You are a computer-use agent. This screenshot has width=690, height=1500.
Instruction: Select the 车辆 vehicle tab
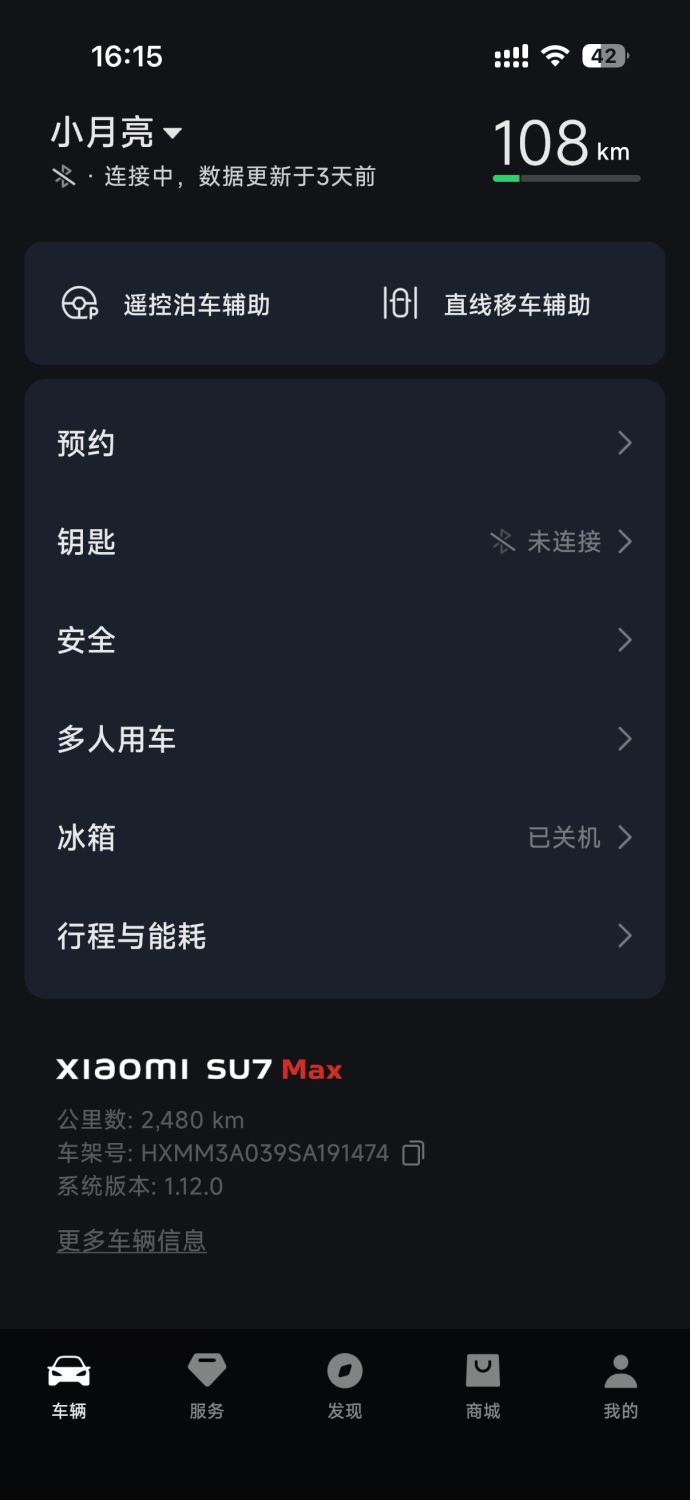click(x=69, y=1385)
